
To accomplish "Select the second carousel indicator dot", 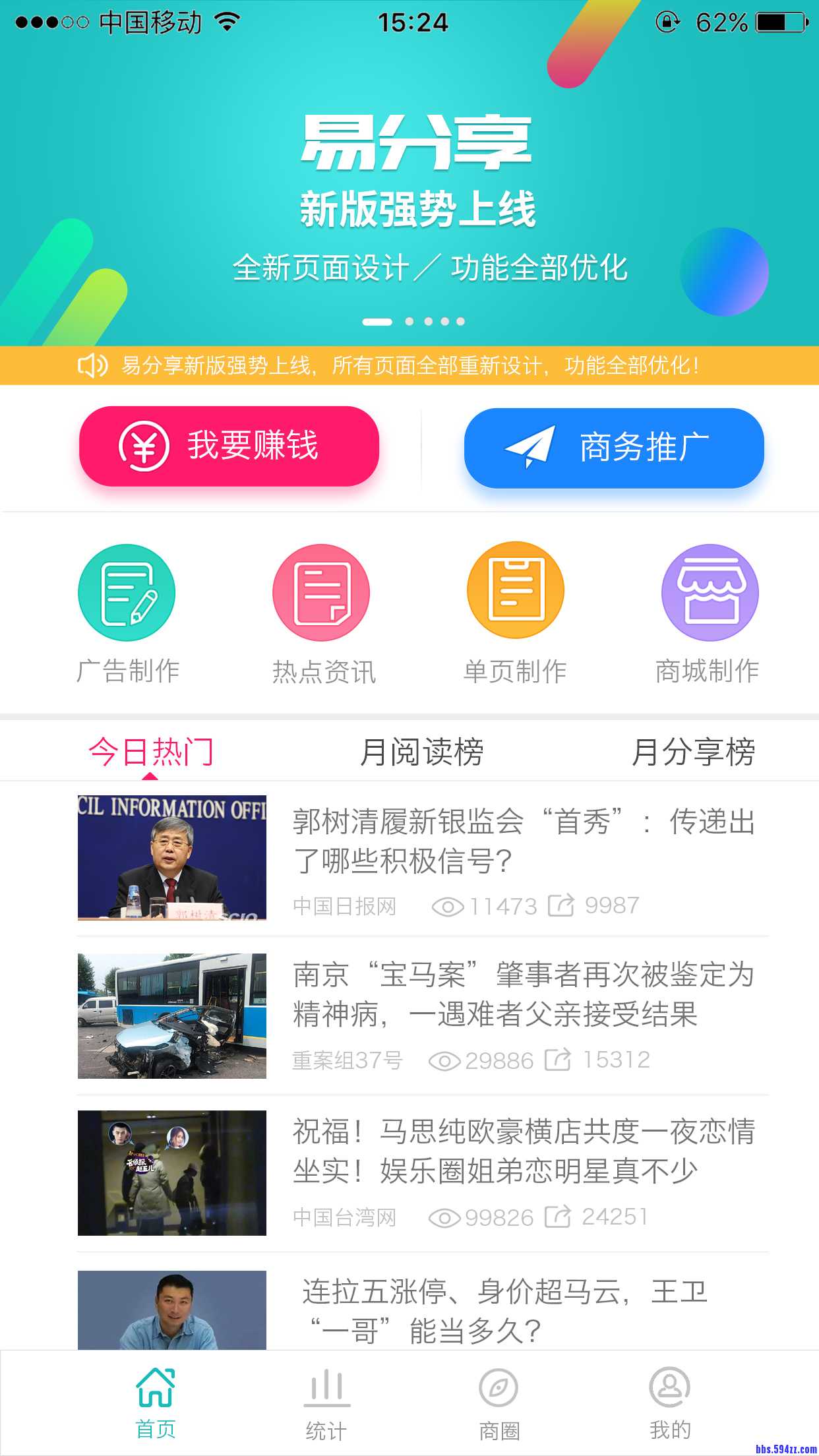I will pyautogui.click(x=409, y=320).
